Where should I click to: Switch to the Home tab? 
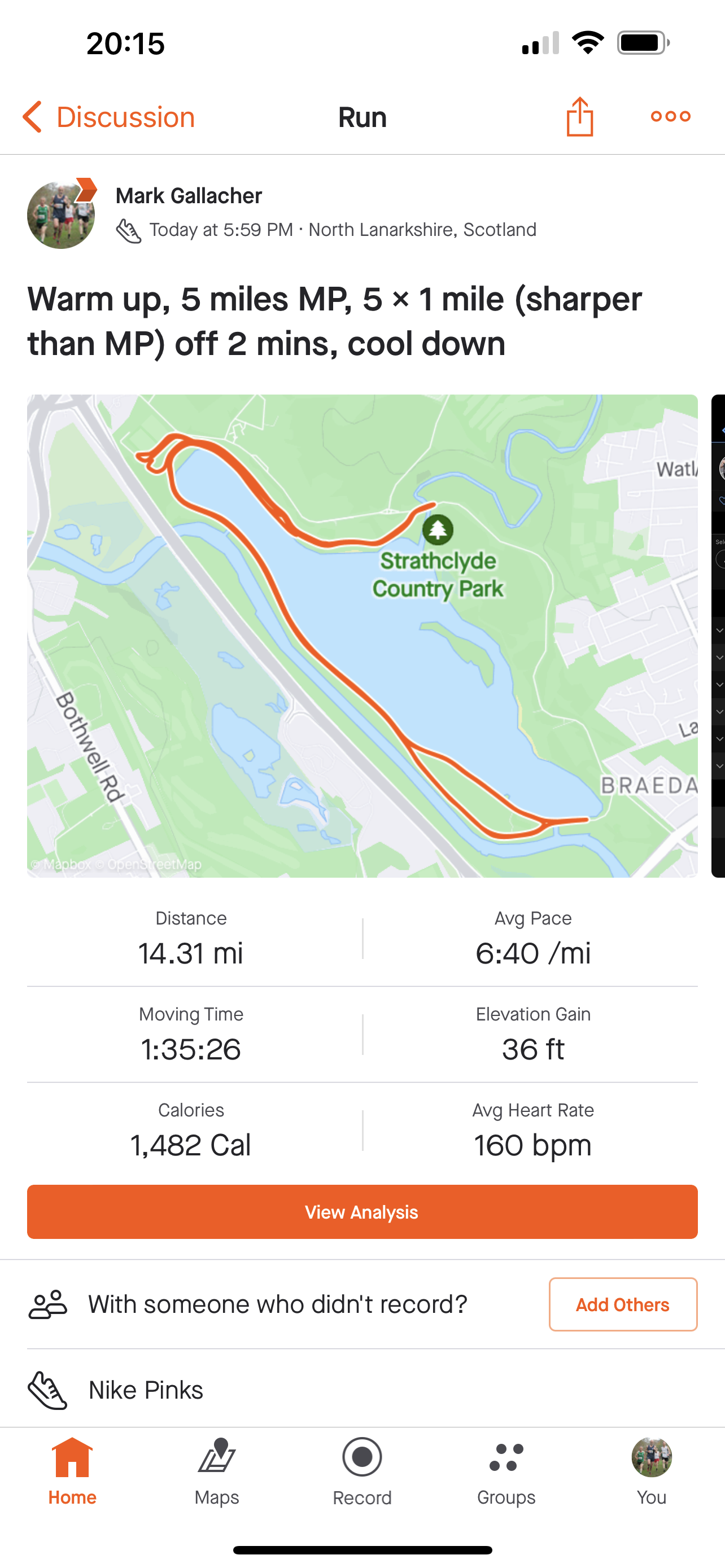pos(72,1470)
